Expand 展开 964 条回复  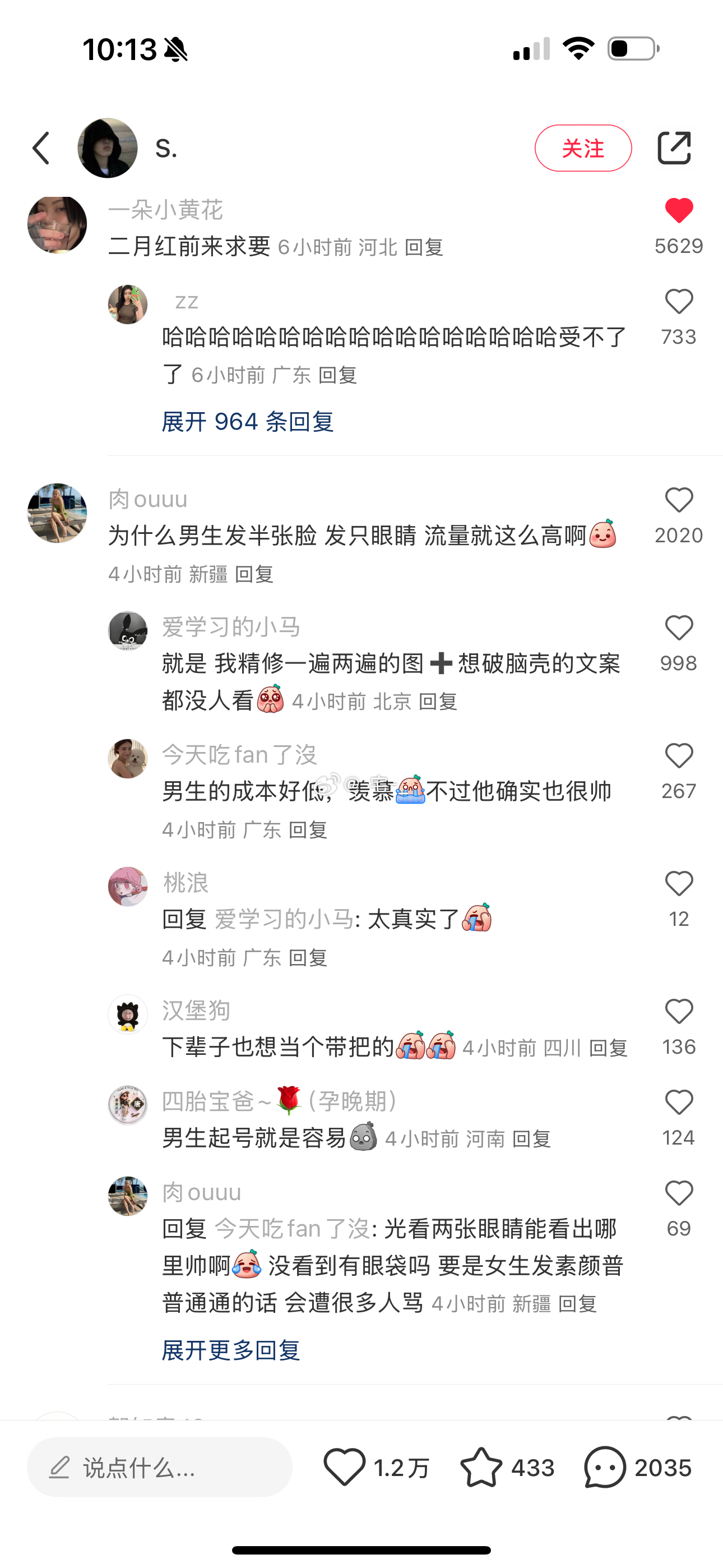click(247, 421)
